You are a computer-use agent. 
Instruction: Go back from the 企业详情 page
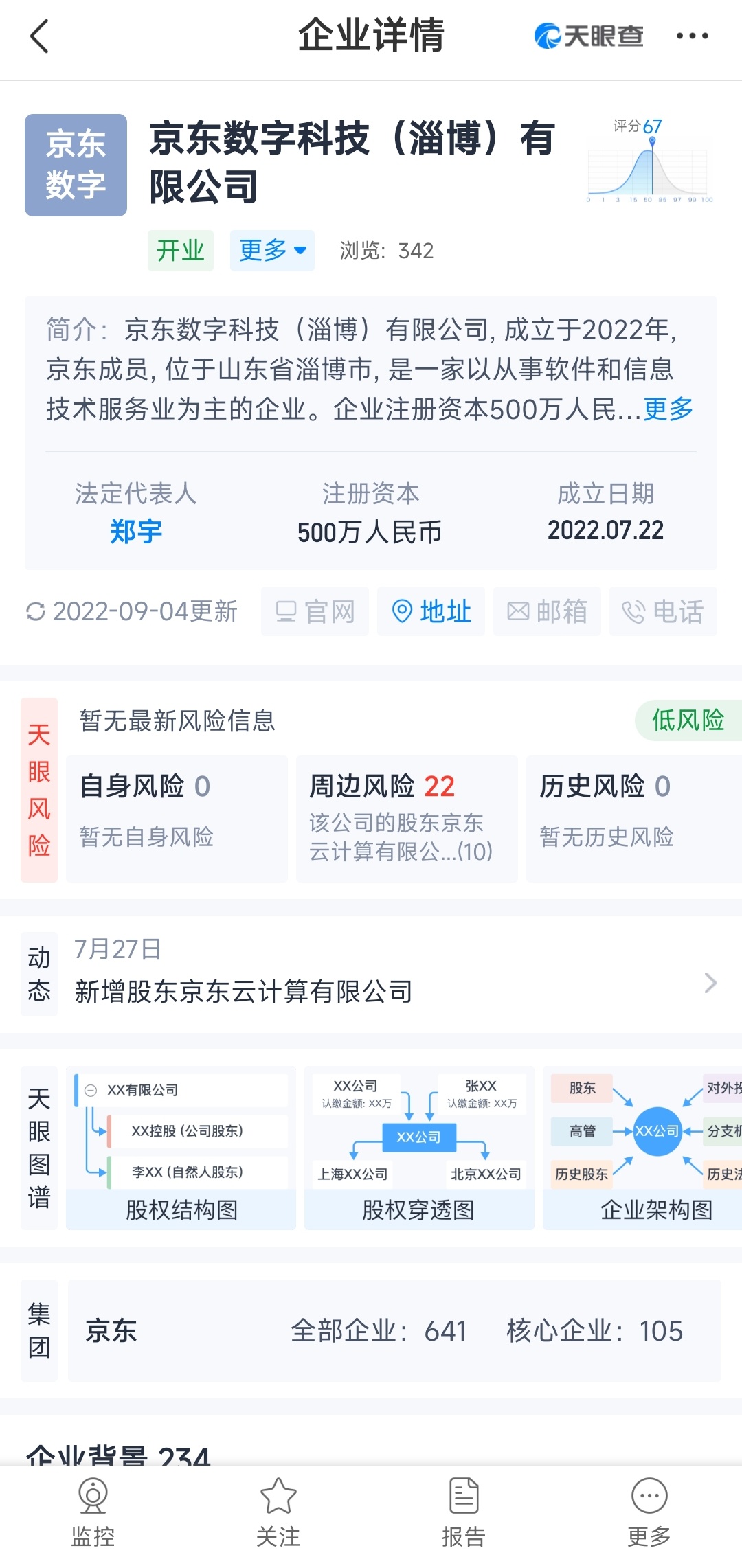tap(40, 36)
